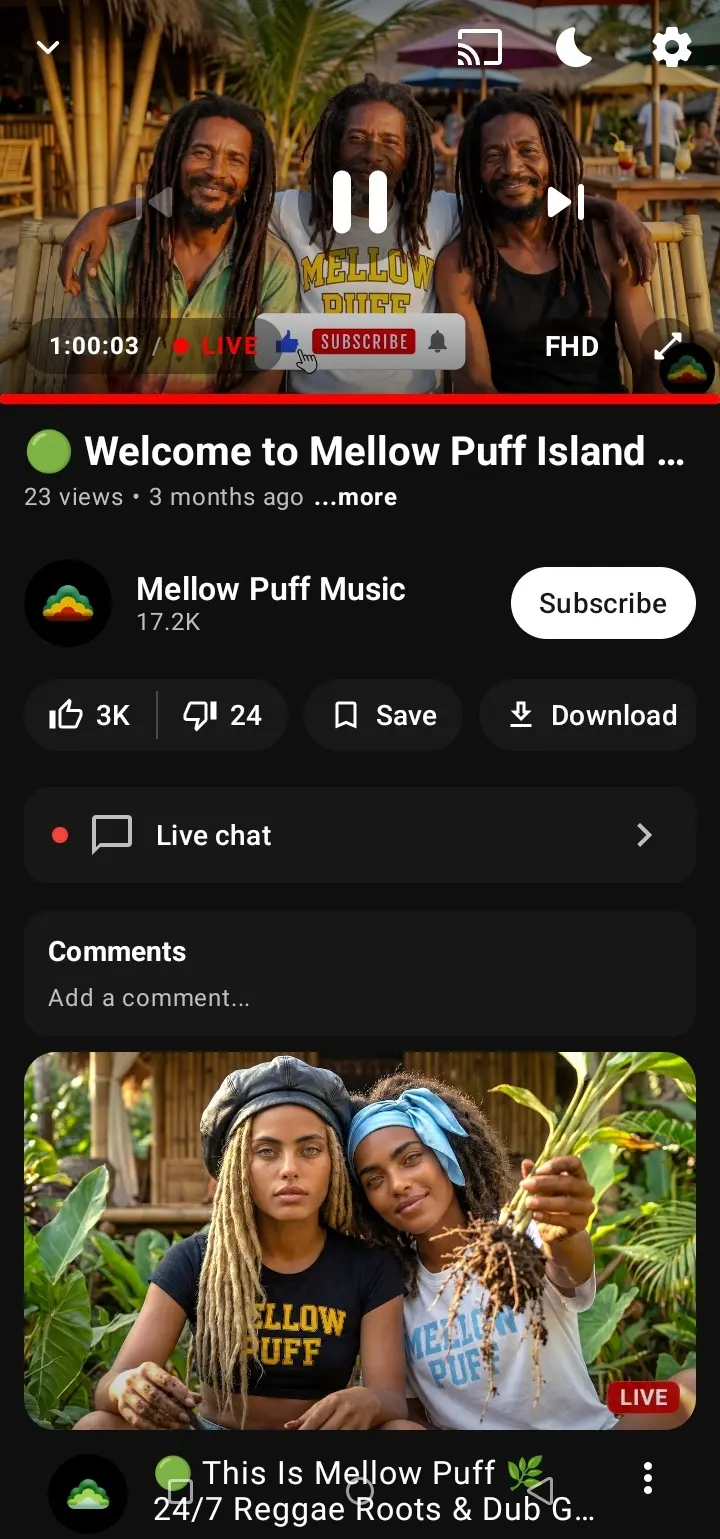Subscribe to Mellow Puff Music
720x1539 pixels.
pos(603,603)
